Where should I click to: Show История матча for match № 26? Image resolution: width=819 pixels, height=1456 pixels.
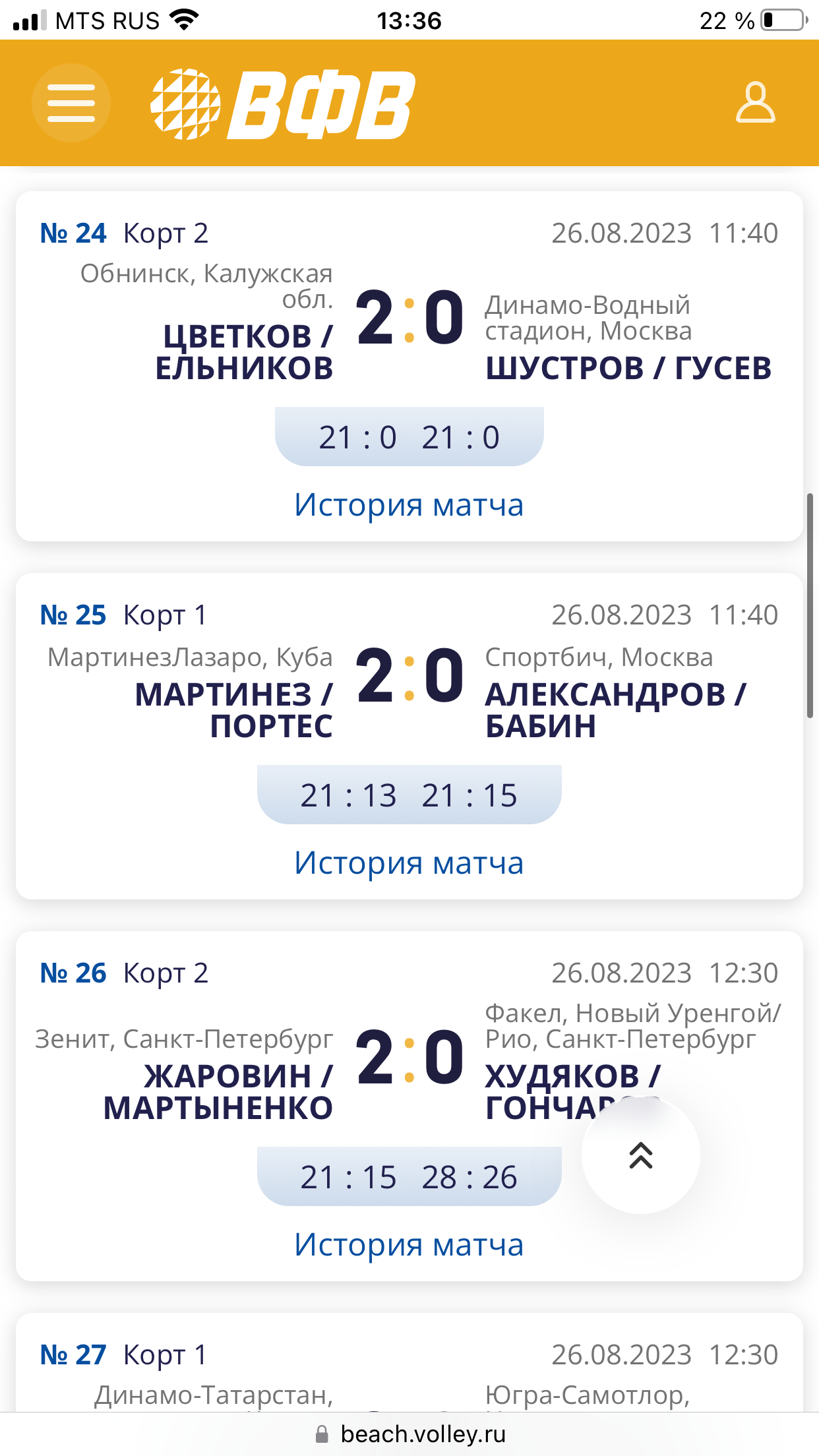[x=409, y=1245]
